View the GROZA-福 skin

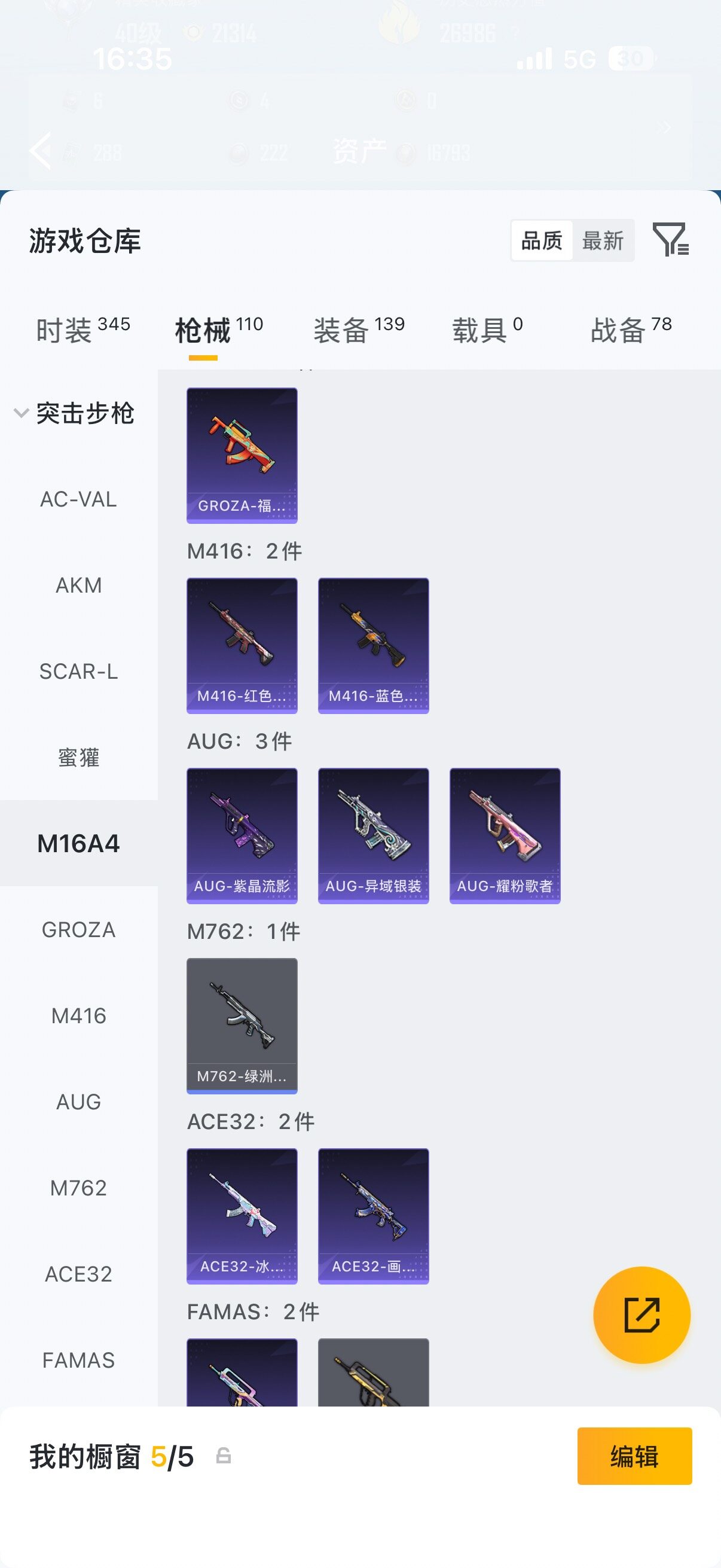pyautogui.click(x=242, y=455)
